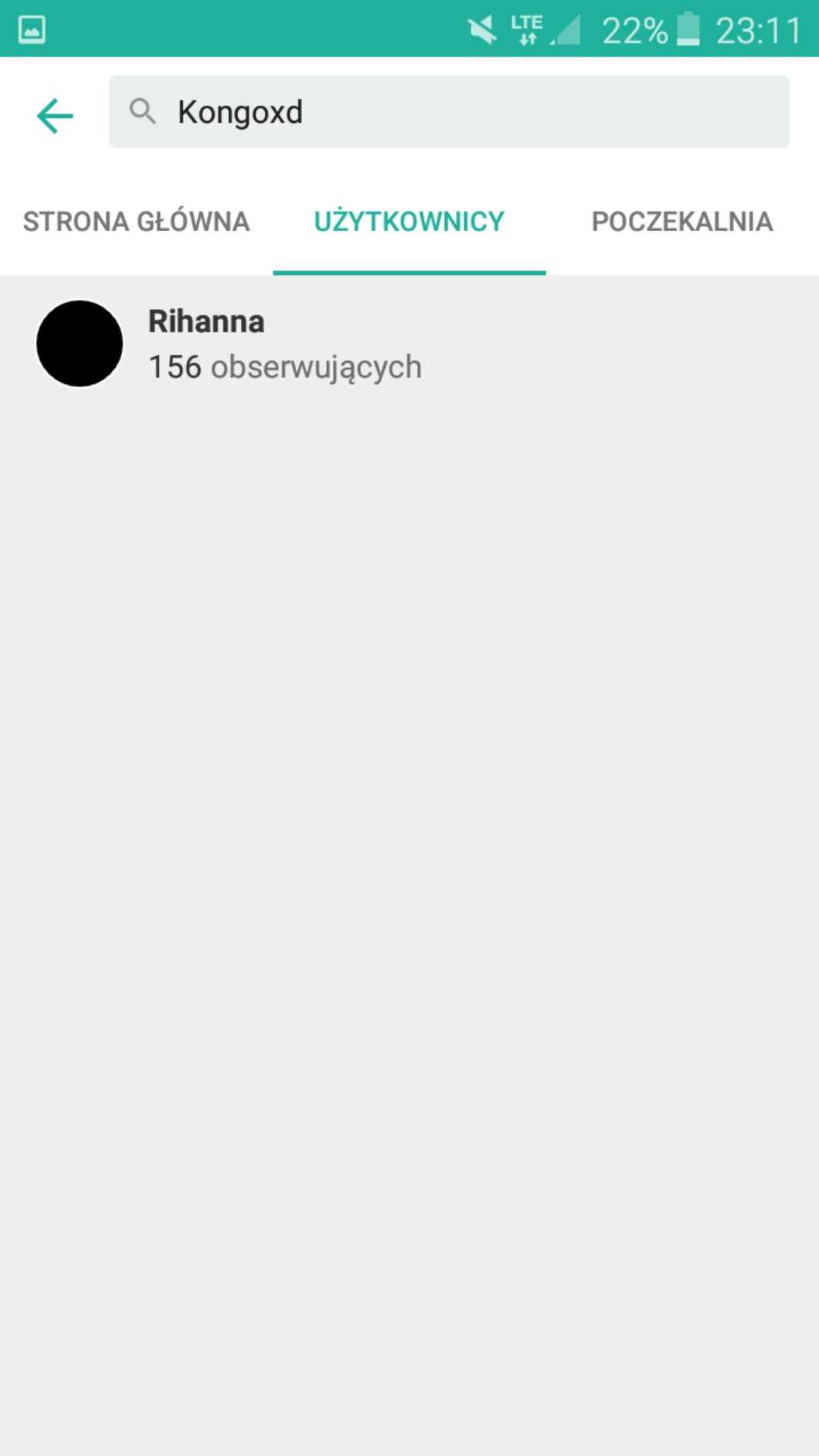Open Rihanna's user profile
The image size is (819, 1456).
click(232, 344)
